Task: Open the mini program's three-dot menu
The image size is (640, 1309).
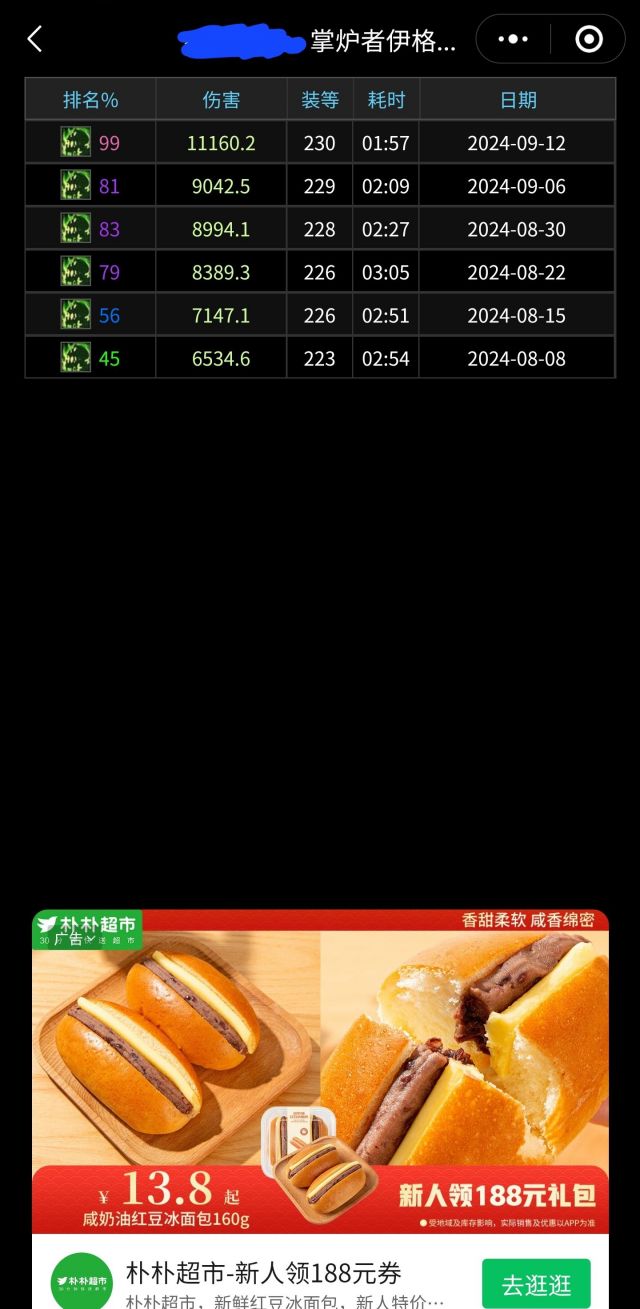Action: [x=513, y=39]
